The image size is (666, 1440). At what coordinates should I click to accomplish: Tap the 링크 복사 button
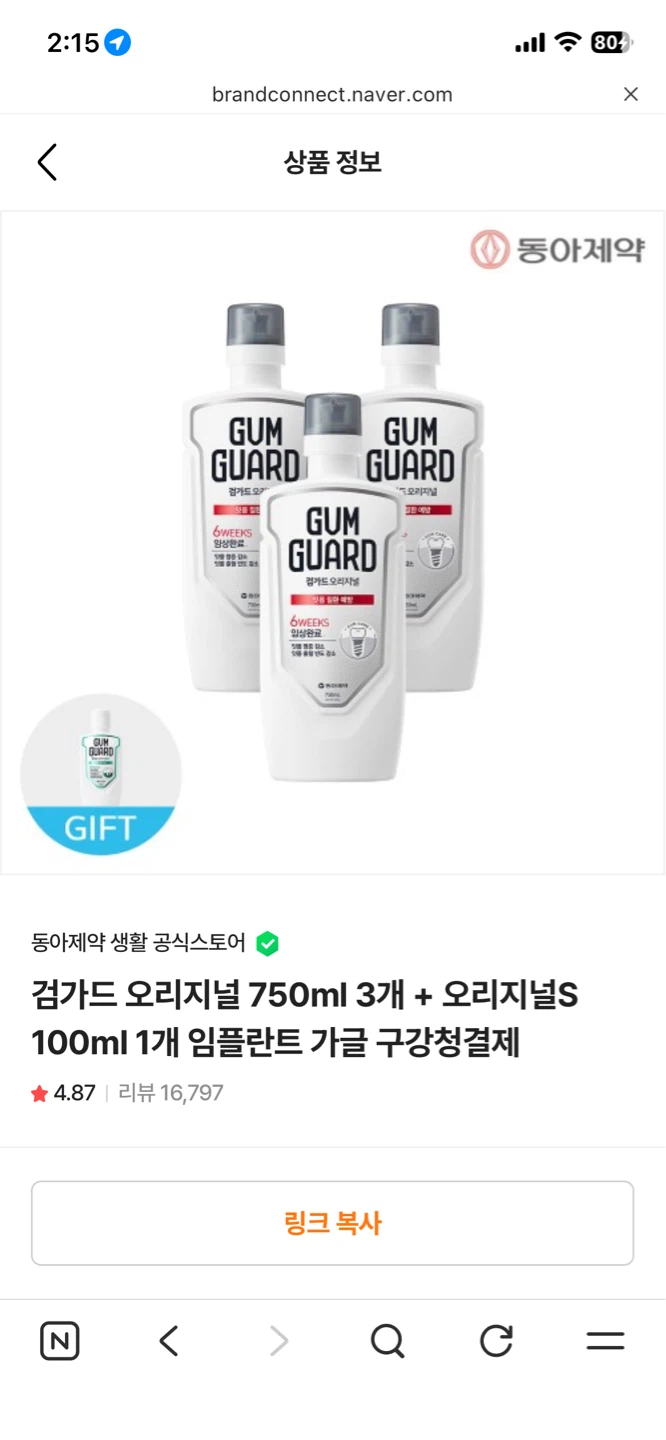point(332,1223)
